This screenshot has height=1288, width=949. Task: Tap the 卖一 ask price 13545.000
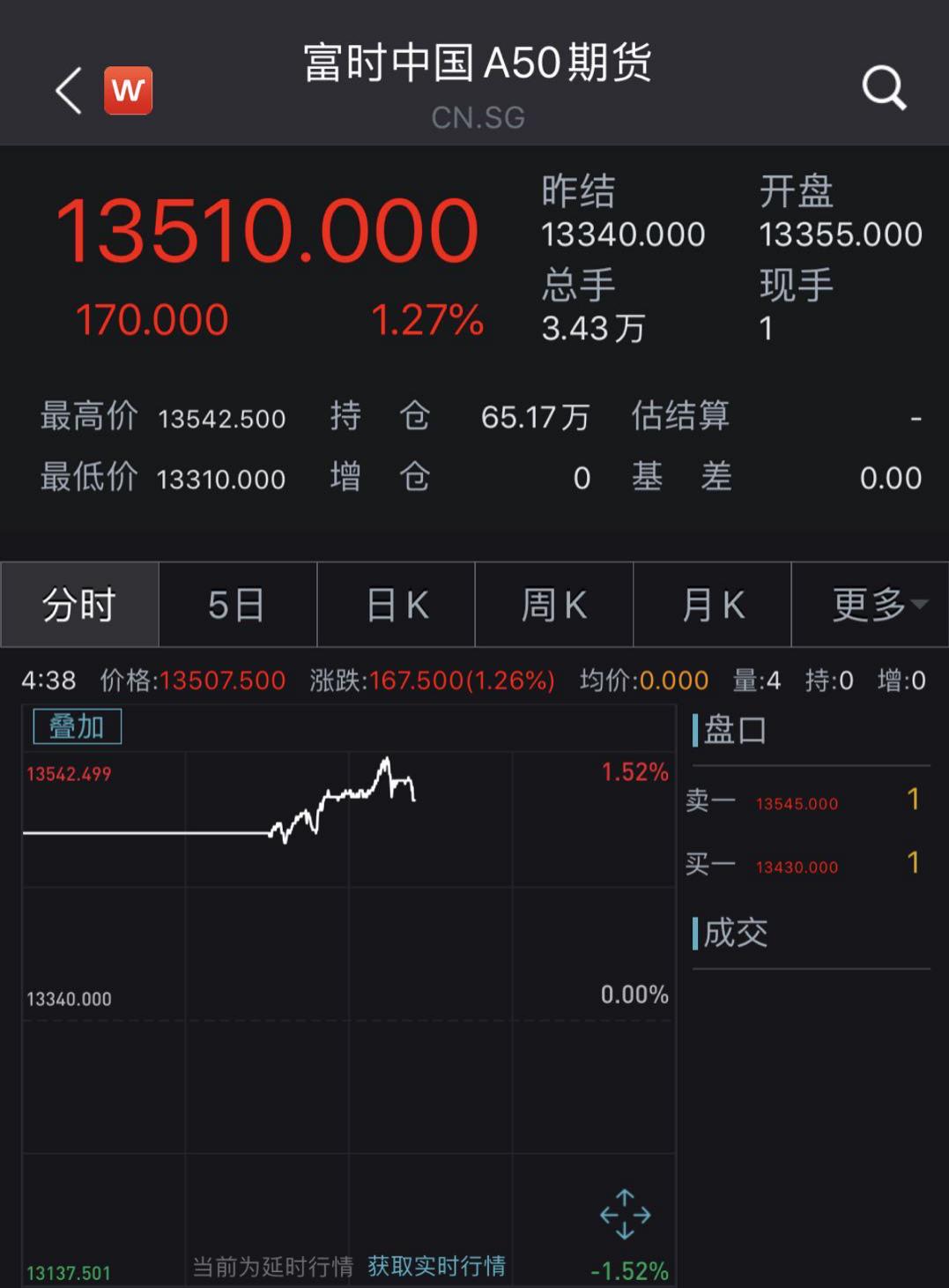click(x=796, y=803)
